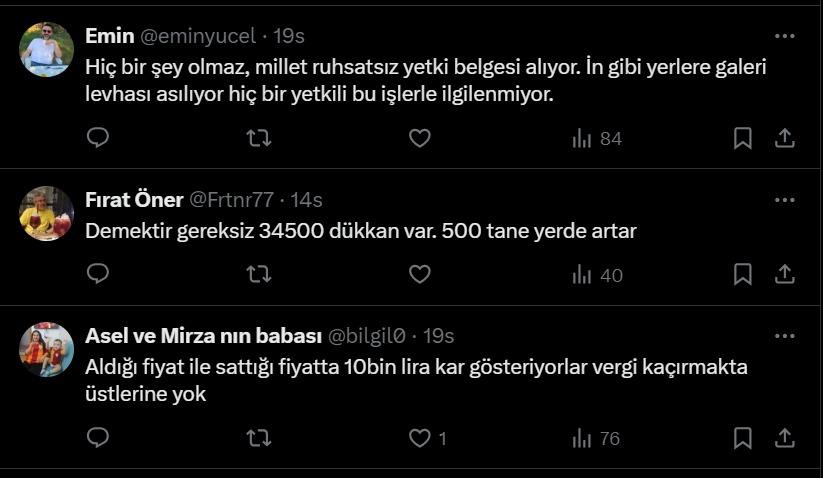This screenshot has height=478, width=823.
Task: Retweet Emin's post
Action: pyautogui.click(x=259, y=138)
